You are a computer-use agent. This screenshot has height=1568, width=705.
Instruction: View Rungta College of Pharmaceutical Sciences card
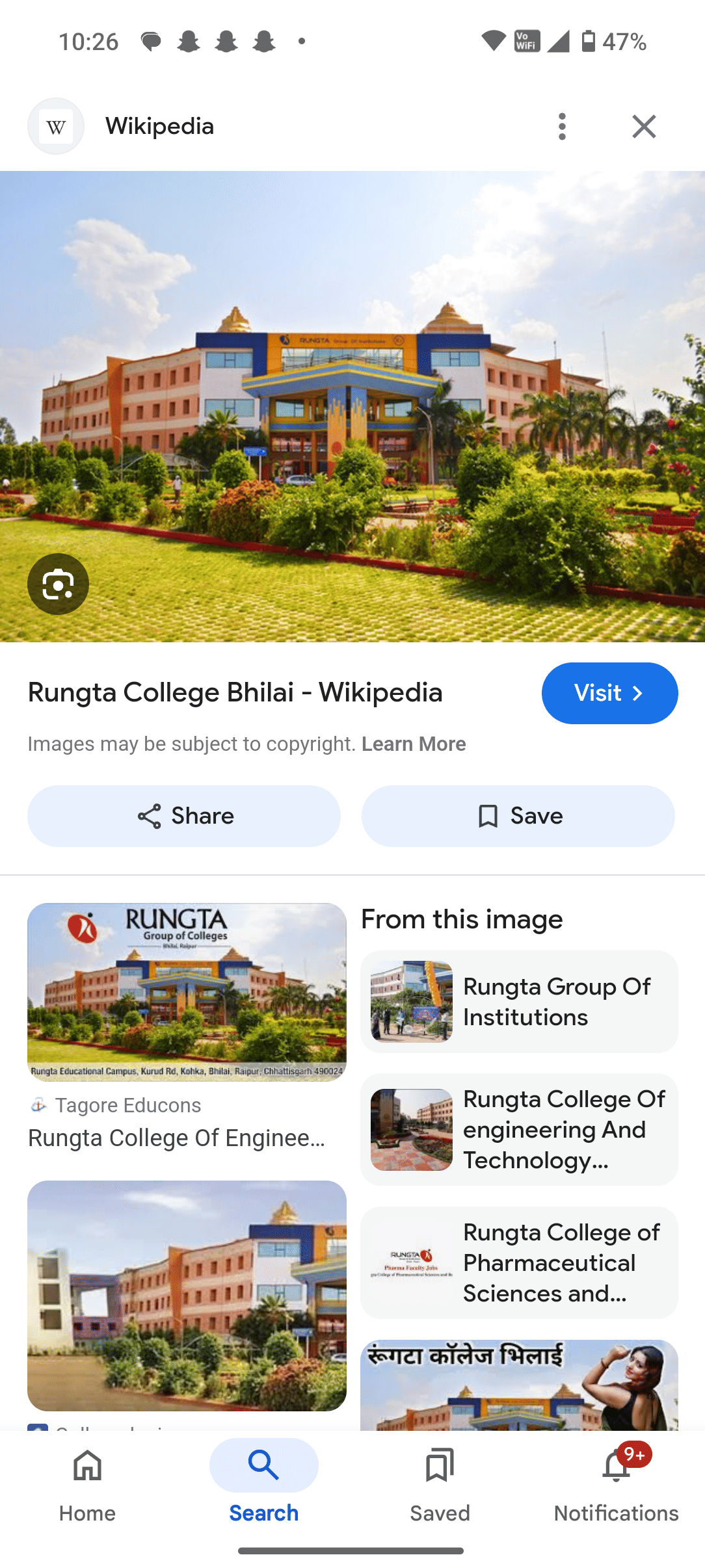[519, 1262]
